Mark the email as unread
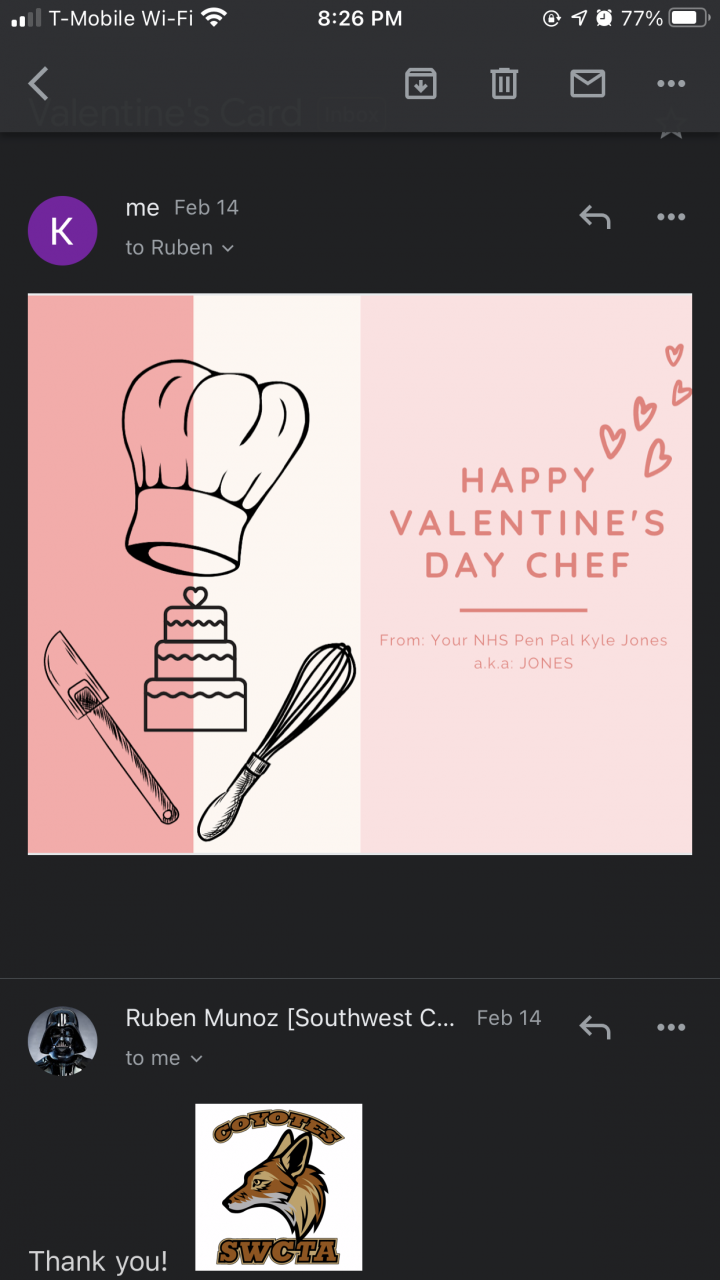720x1280 pixels. click(587, 84)
